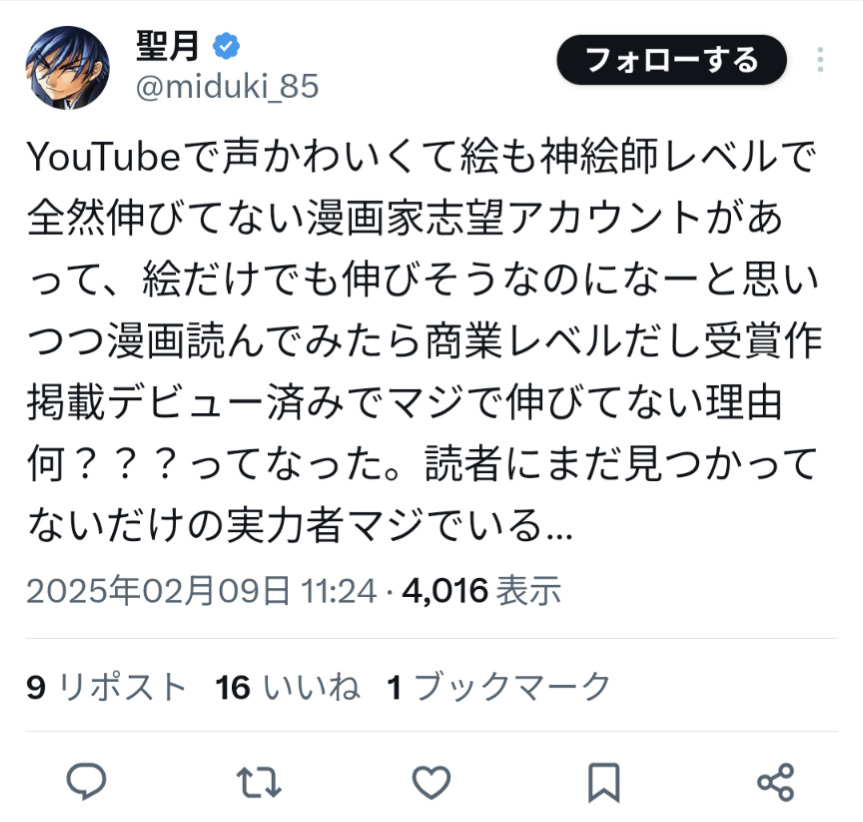
Task: Open the @miduki_85 handle
Action: 226,88
